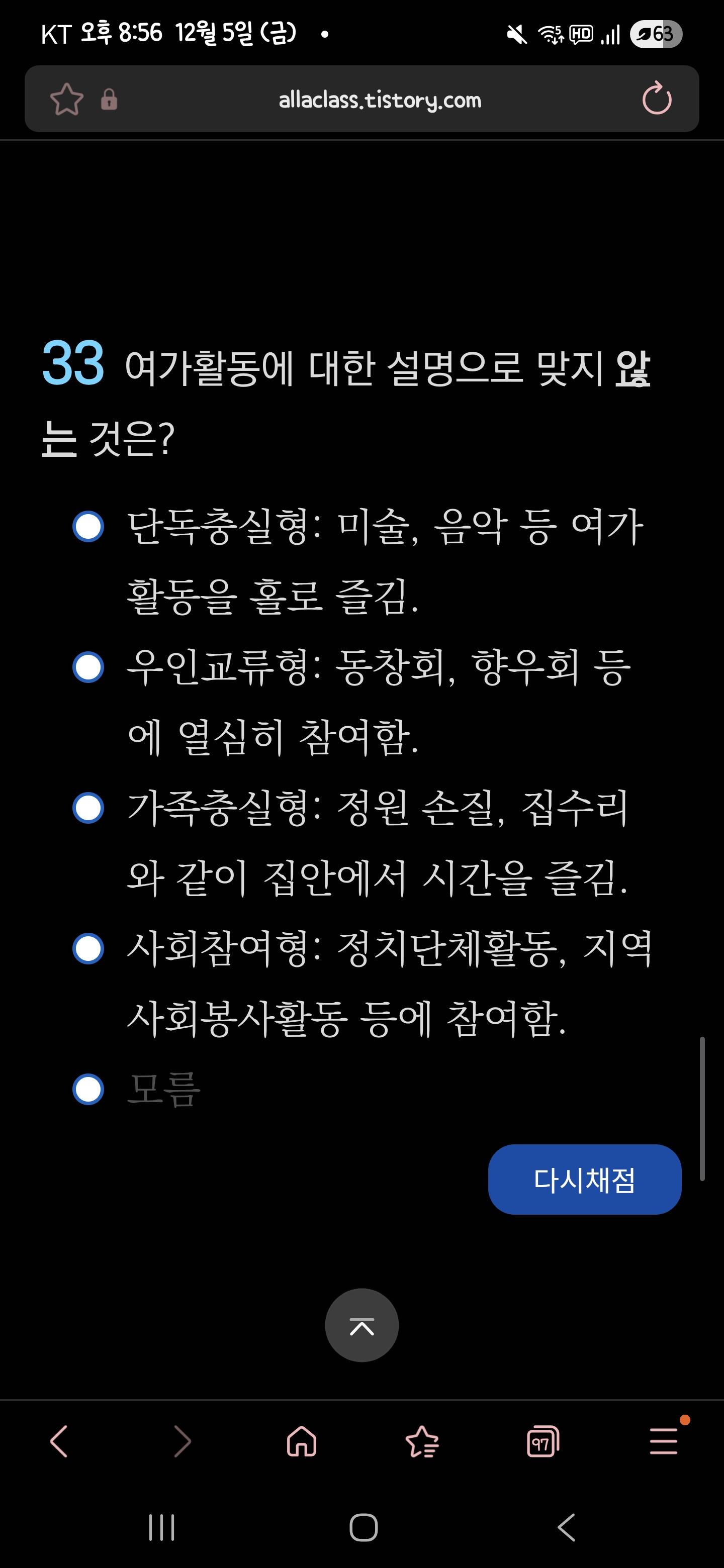724x1568 pixels.
Task: Tap the padlock icon to view site security
Action: [x=110, y=99]
